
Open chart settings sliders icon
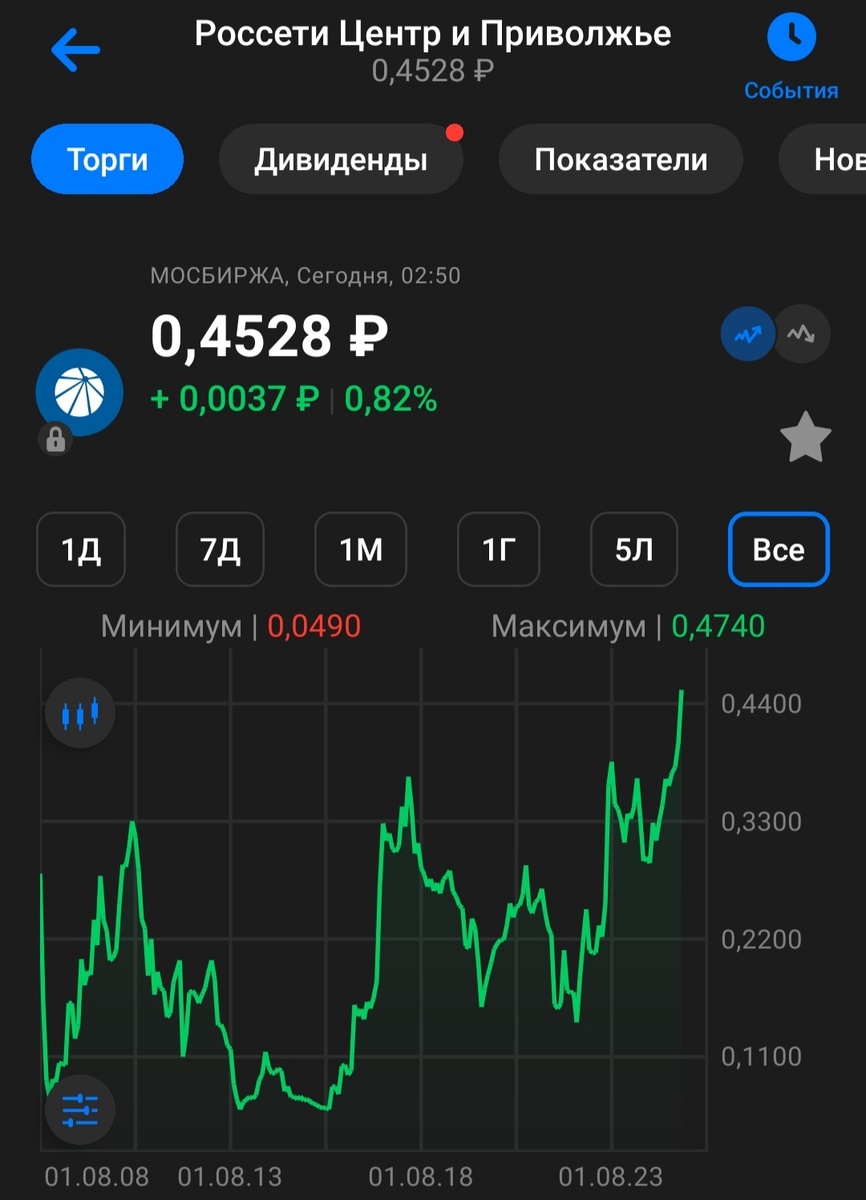pos(80,1109)
